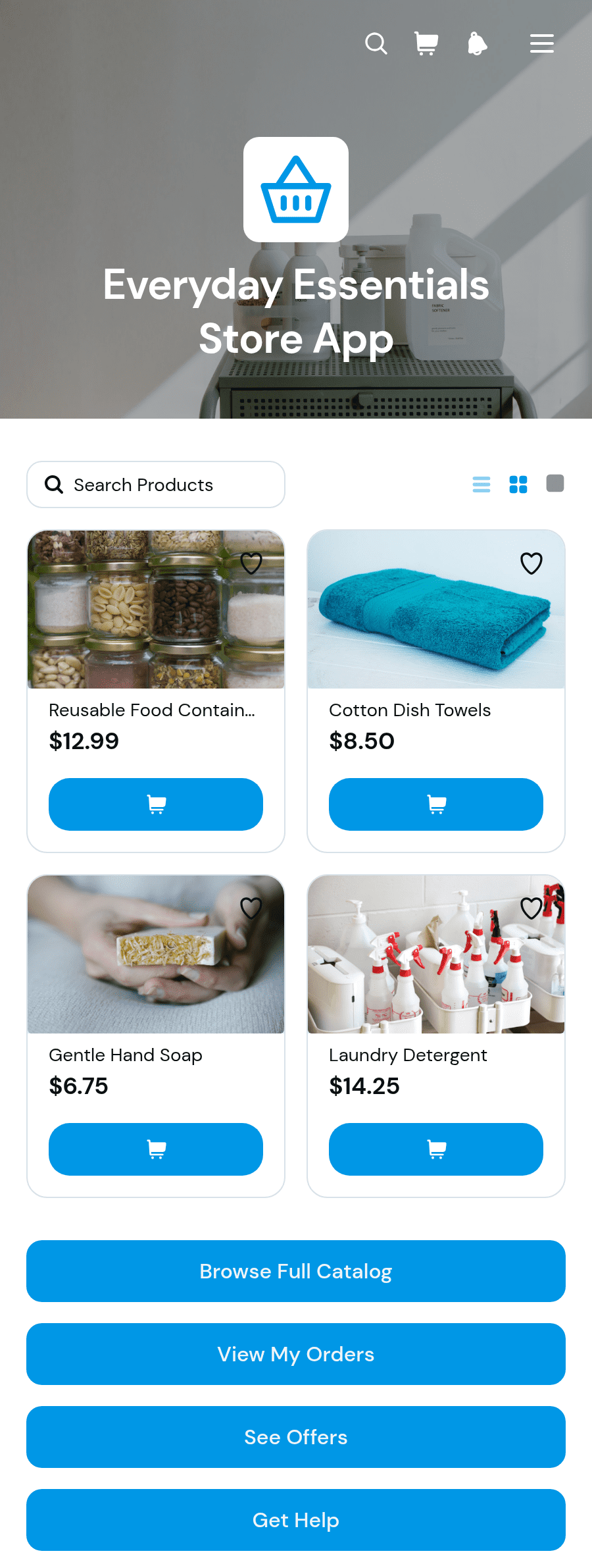
Task: Choose Get Help
Action: 296,1520
